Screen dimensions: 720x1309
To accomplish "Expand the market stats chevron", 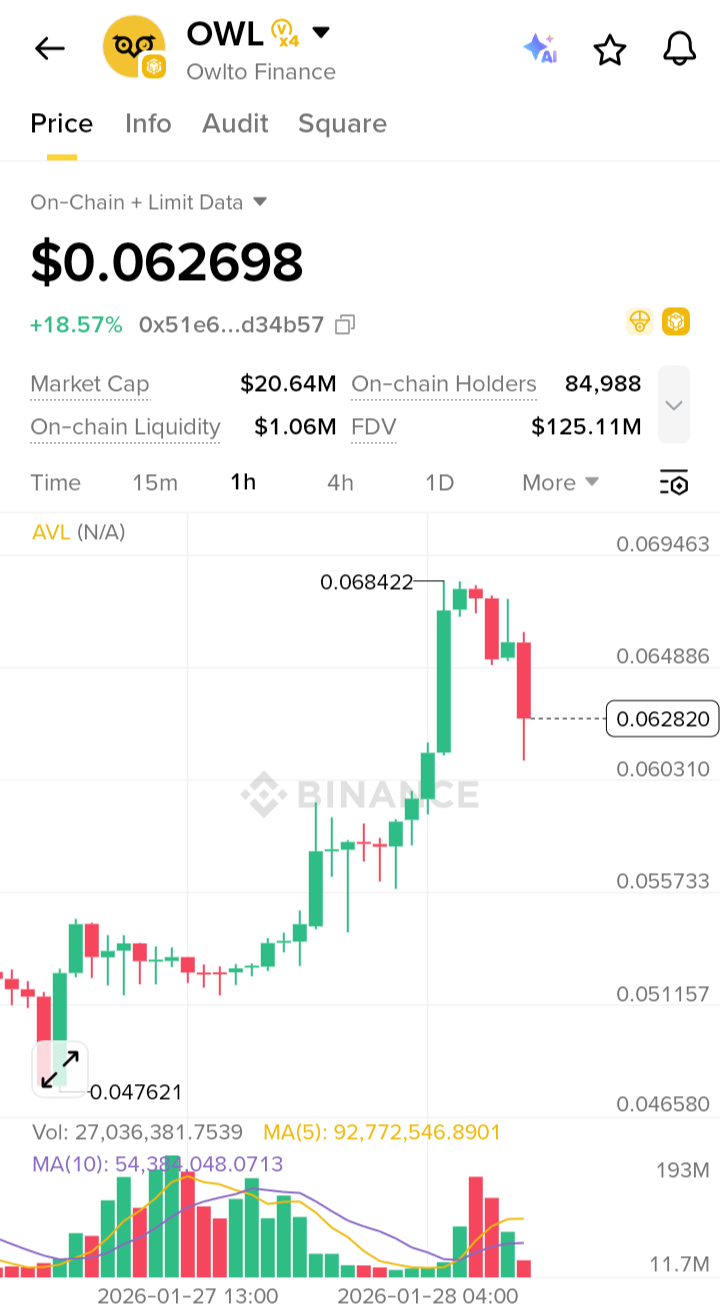I will point(674,405).
